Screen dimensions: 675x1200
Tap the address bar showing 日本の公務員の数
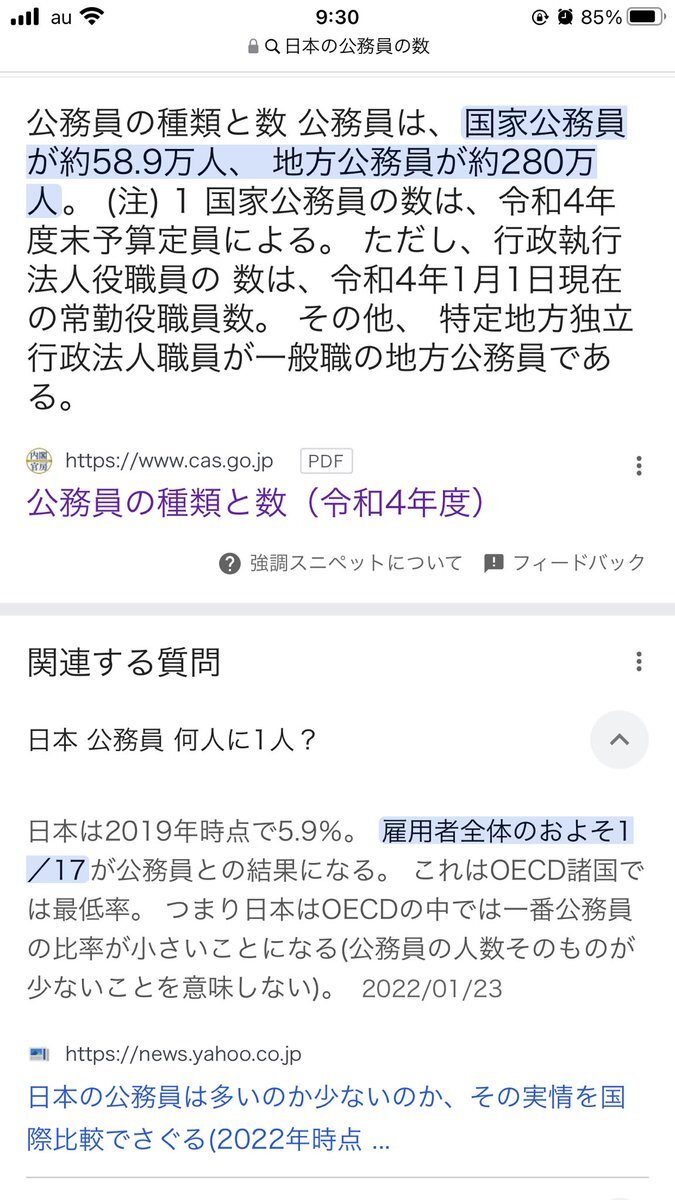click(338, 47)
